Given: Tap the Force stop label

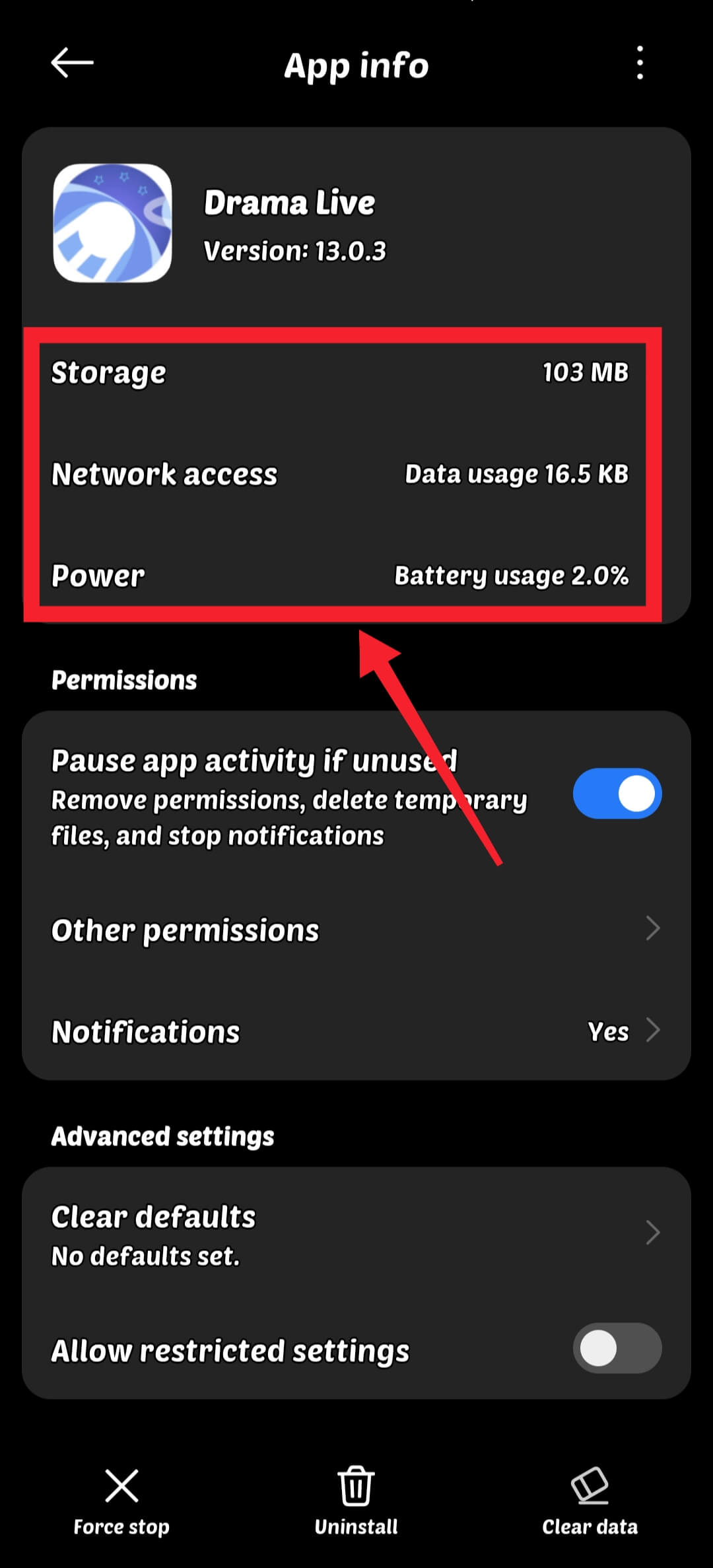Looking at the screenshot, I should click(121, 1527).
